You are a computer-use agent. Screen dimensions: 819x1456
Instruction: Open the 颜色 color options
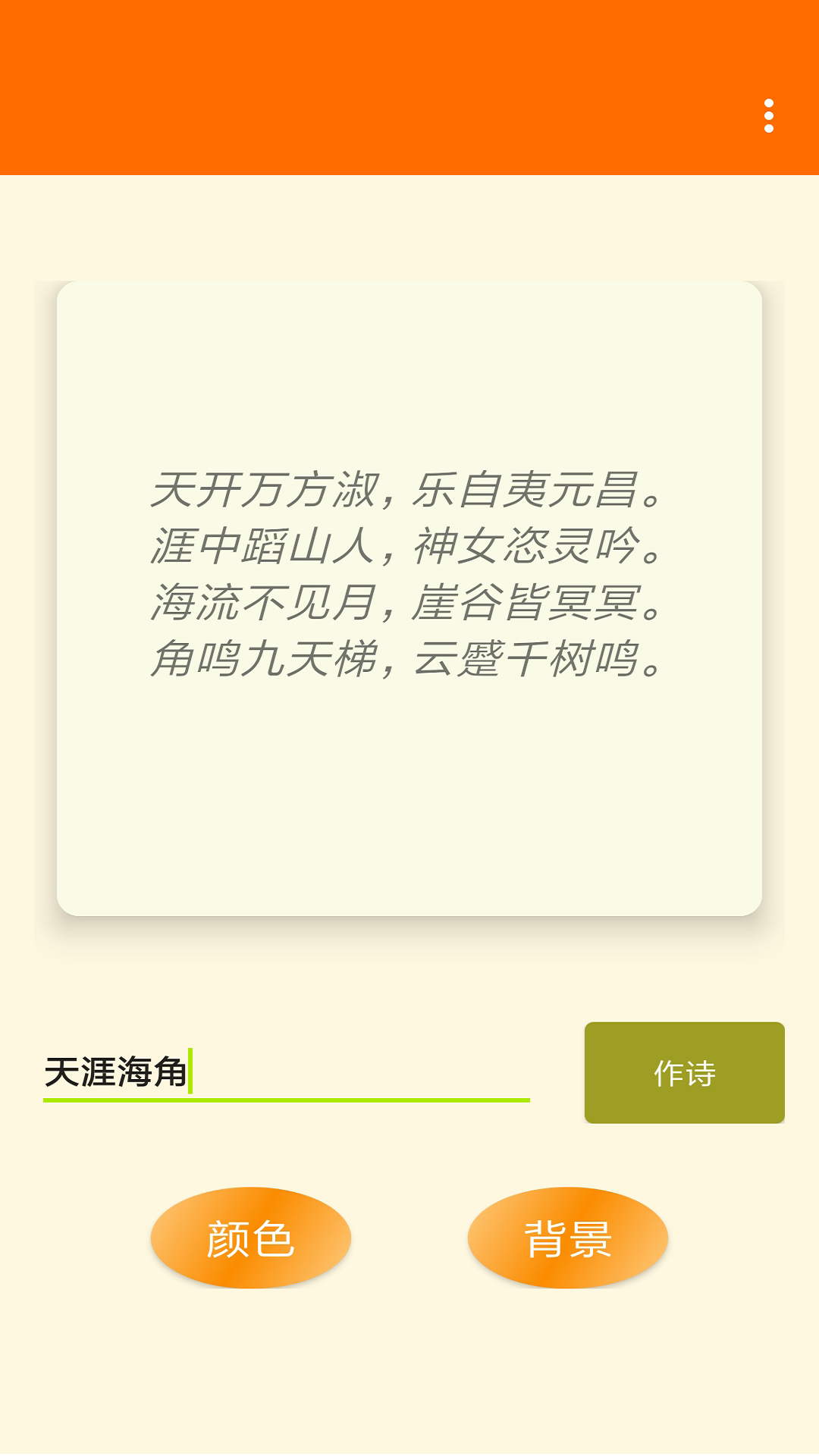tap(251, 1238)
